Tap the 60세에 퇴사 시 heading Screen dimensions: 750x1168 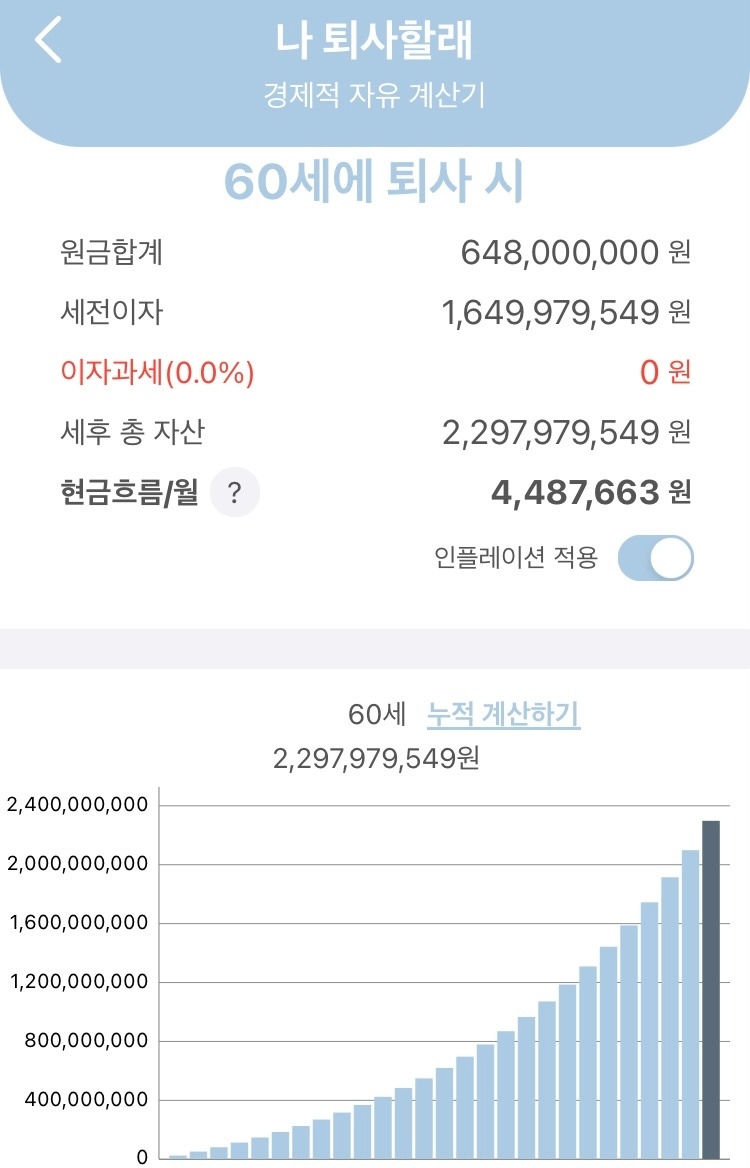click(x=375, y=182)
